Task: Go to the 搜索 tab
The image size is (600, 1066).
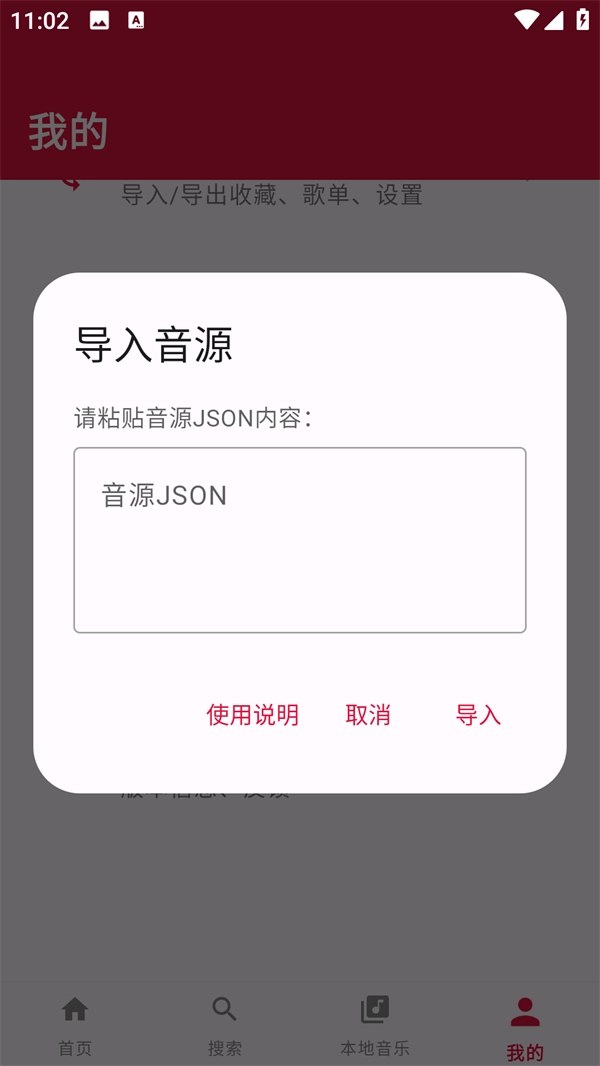Action: point(225,1026)
